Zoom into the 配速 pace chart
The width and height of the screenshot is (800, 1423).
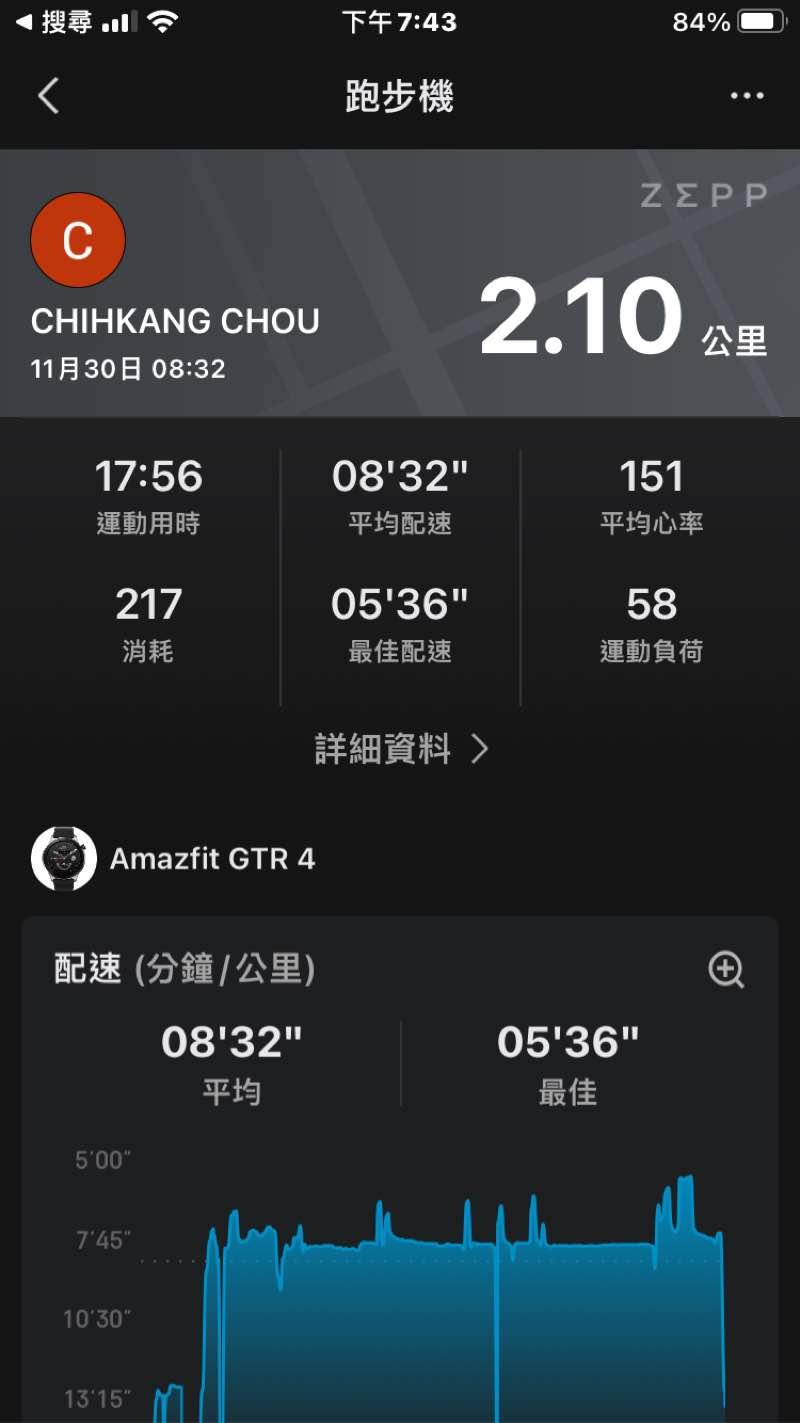[726, 969]
